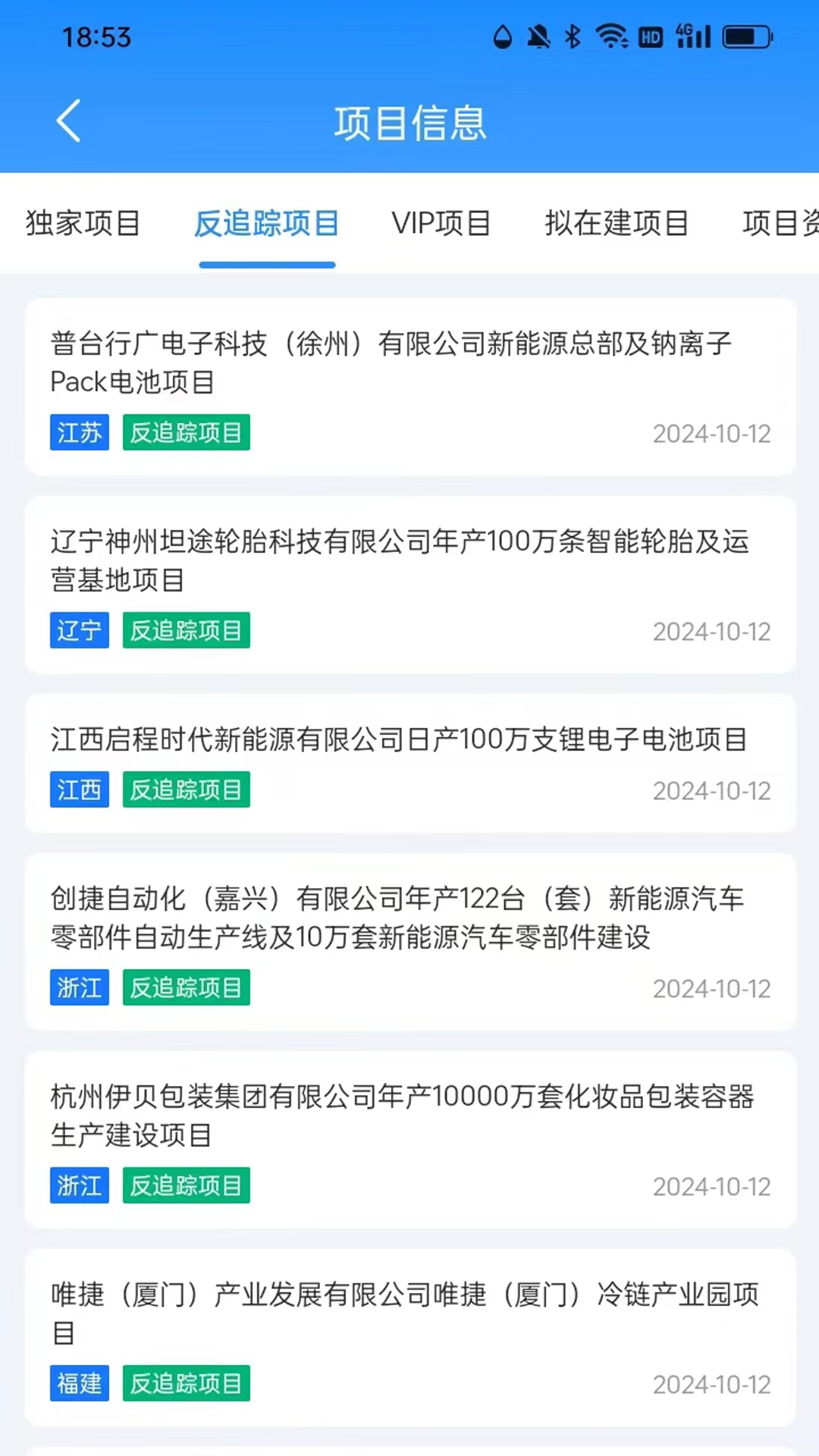Tap the back arrow to leave 项目信息
Screen dimensions: 819x1456
(x=68, y=120)
